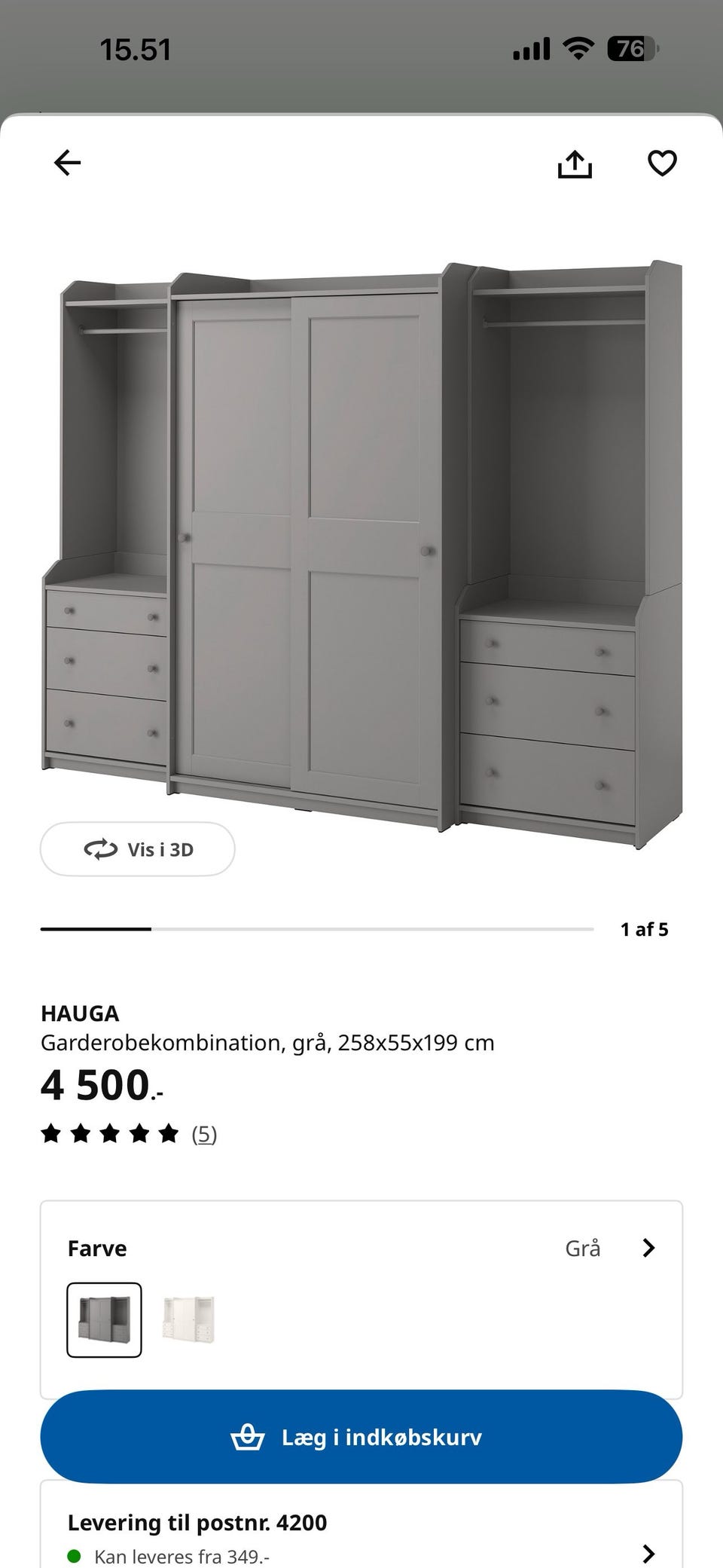Tap the back arrow to return
This screenshot has width=723, height=1568.
68,163
